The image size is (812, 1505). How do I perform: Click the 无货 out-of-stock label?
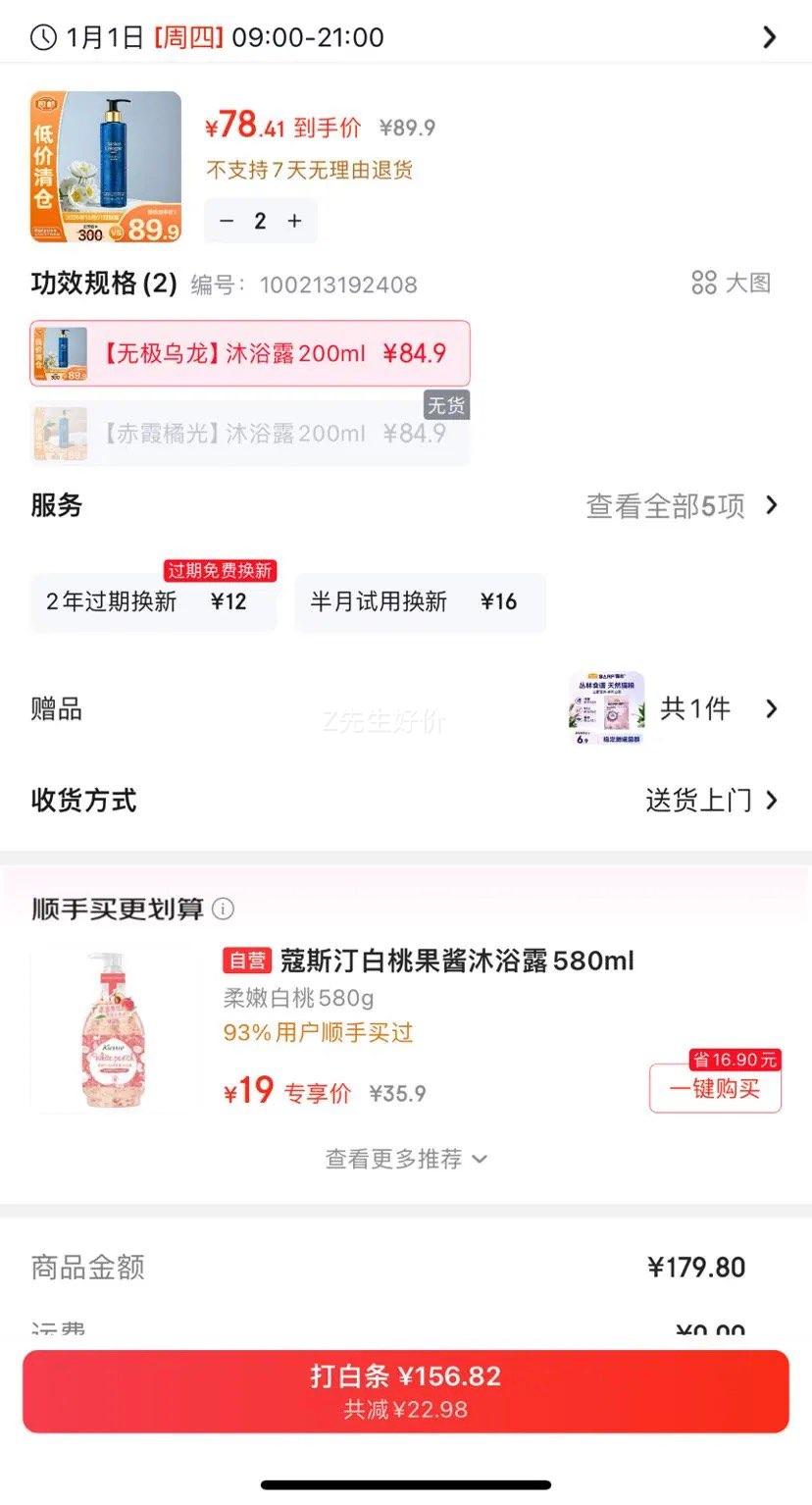[x=447, y=405]
